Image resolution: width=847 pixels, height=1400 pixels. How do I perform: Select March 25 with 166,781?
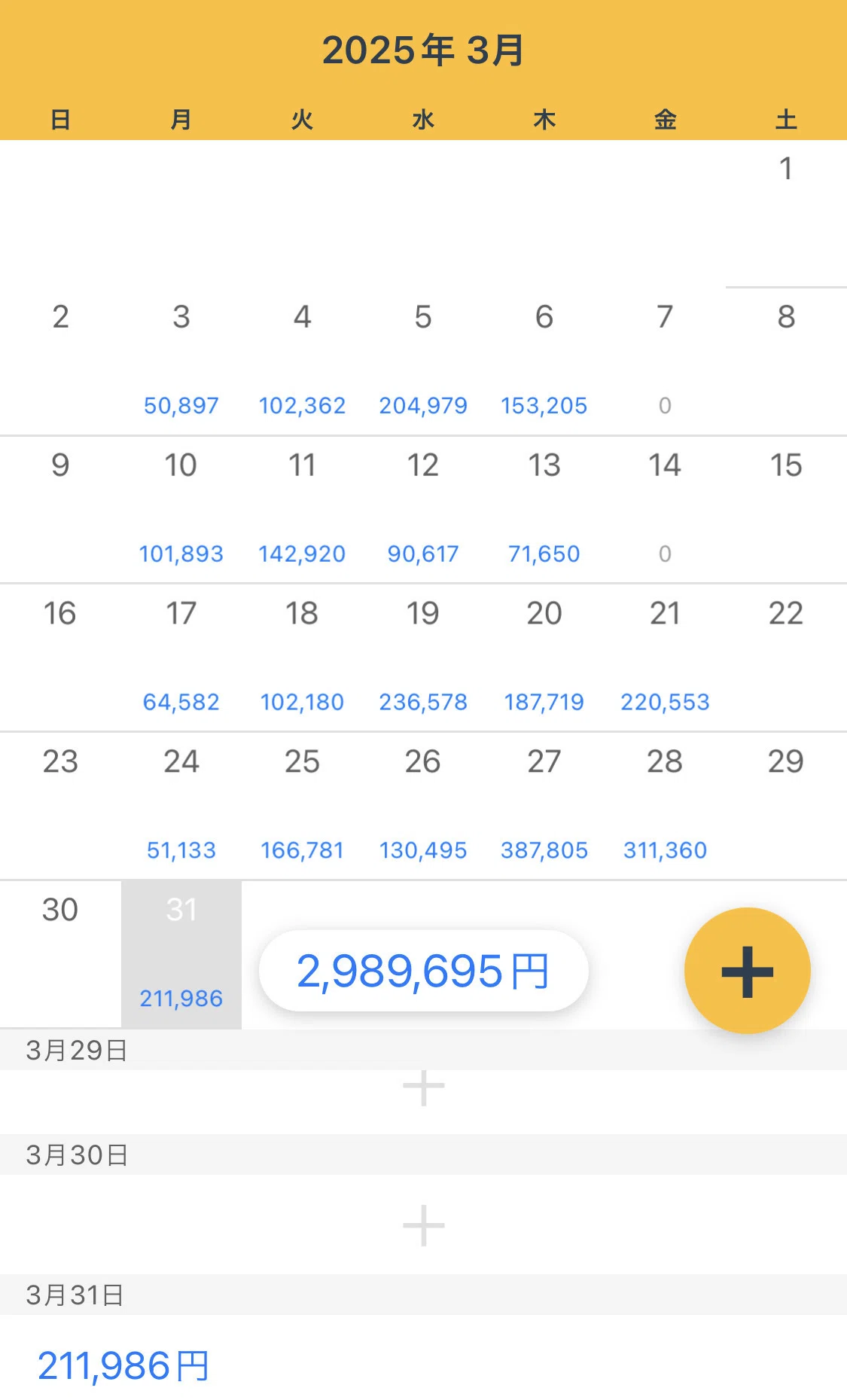302,806
